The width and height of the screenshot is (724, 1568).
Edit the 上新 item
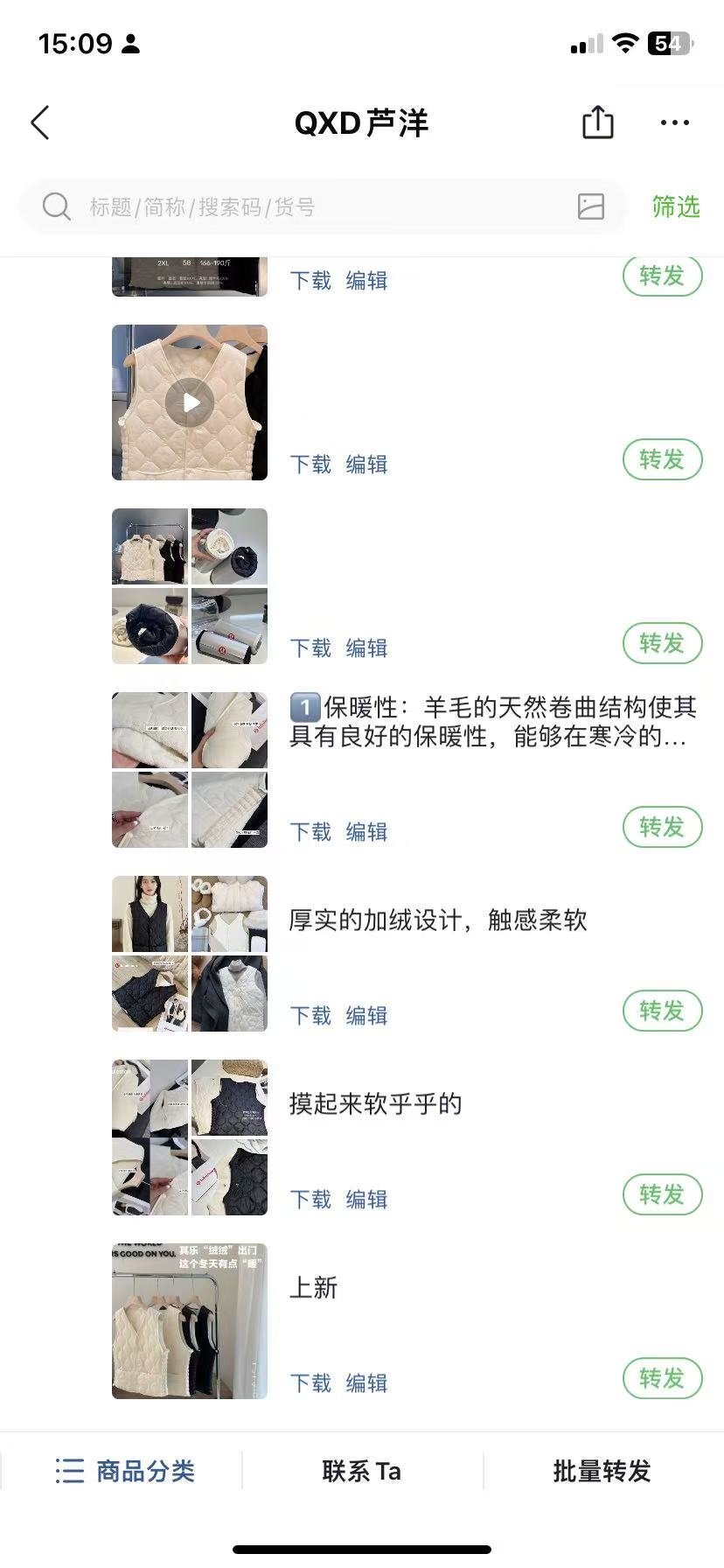tap(366, 1382)
